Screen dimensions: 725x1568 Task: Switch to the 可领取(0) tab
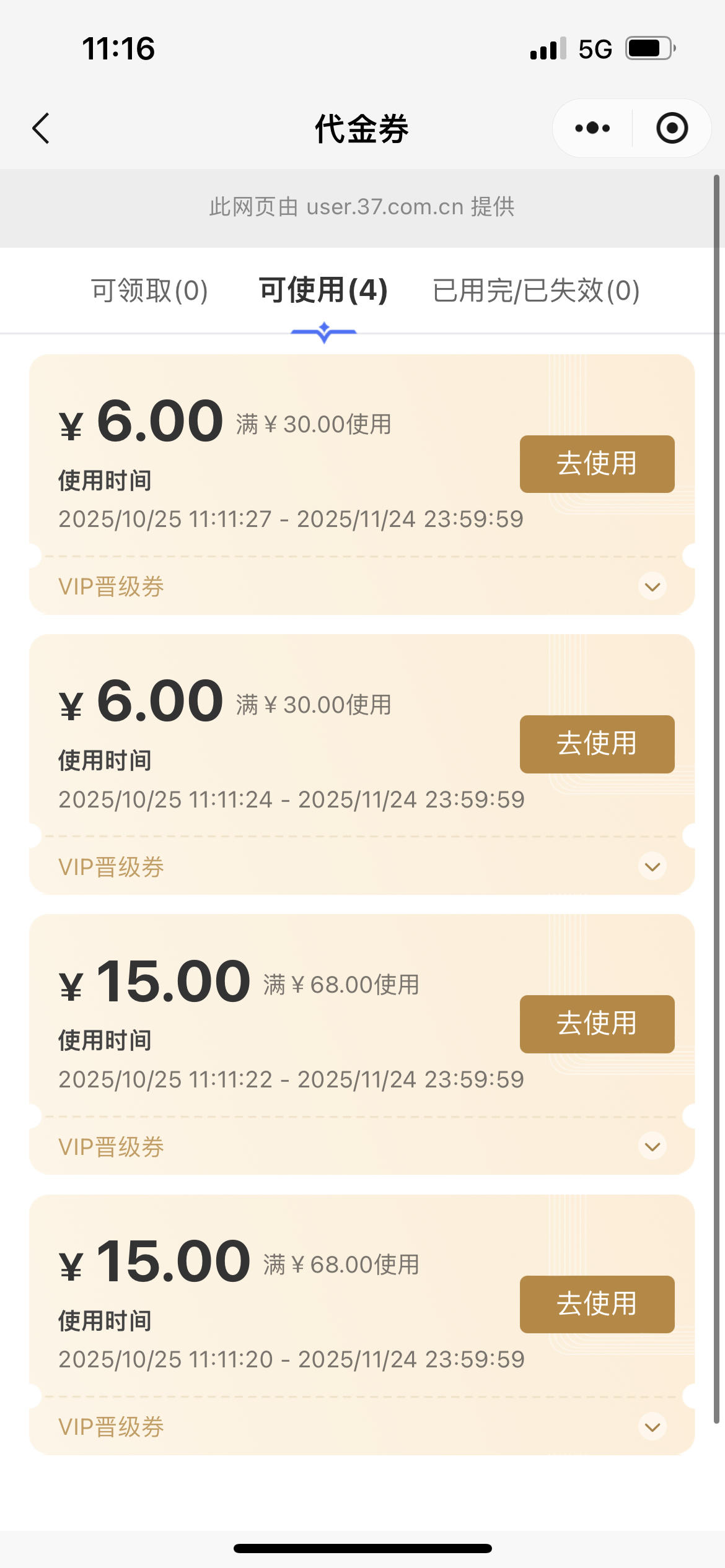(x=149, y=289)
